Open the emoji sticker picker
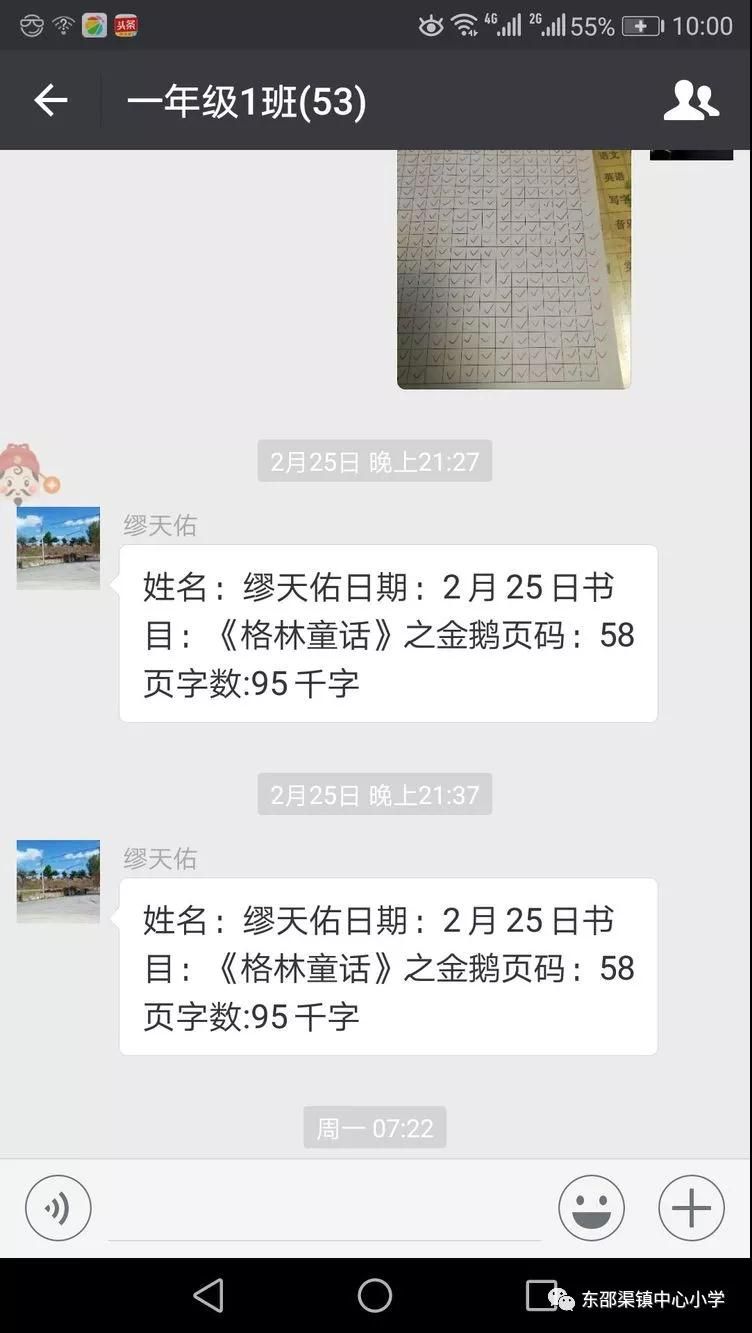Screen dimensions: 752x1333 pyautogui.click(x=591, y=1208)
